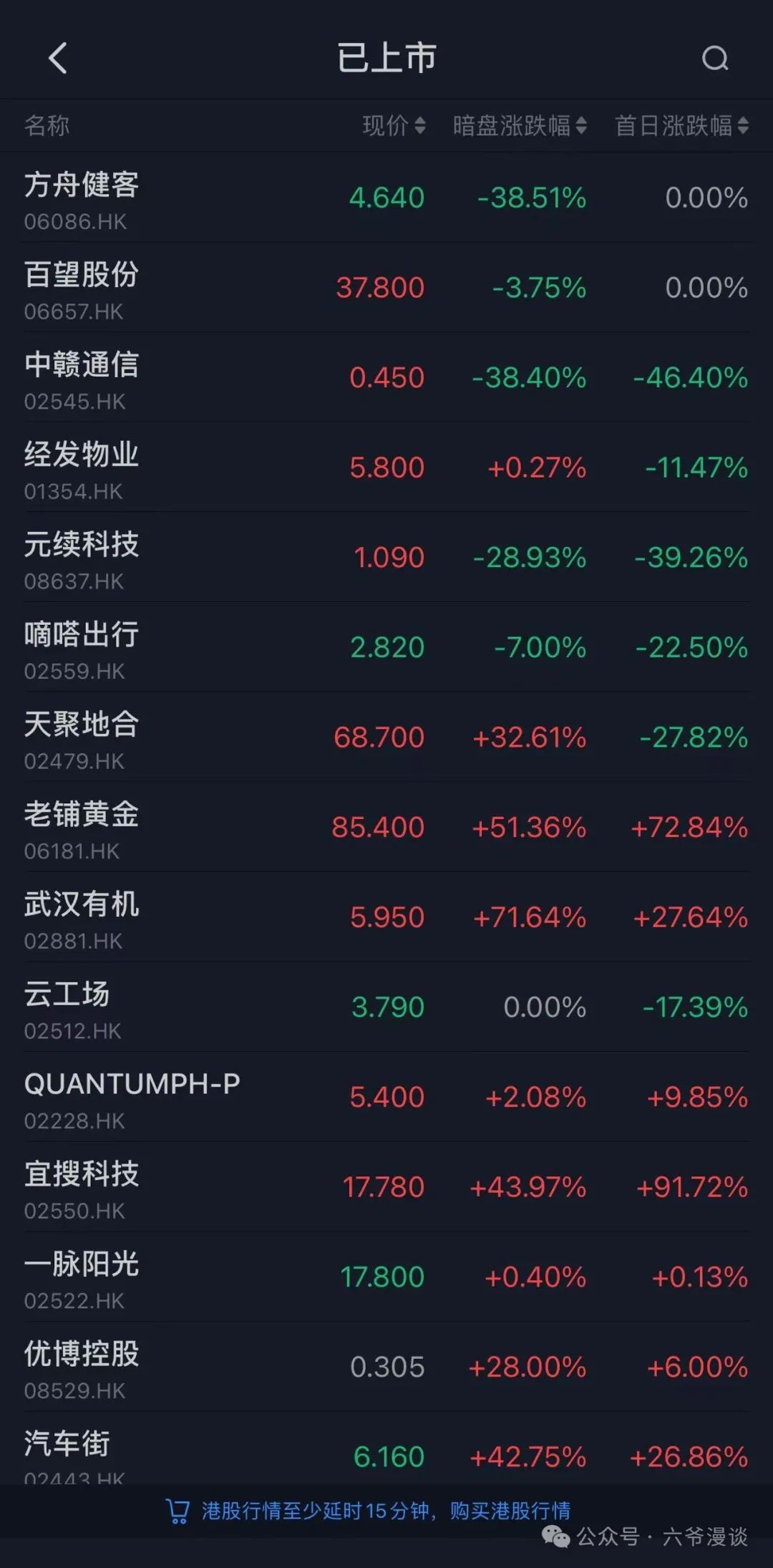Go back from the 已上市 page
Screen dimensions: 773x1568
point(58,58)
